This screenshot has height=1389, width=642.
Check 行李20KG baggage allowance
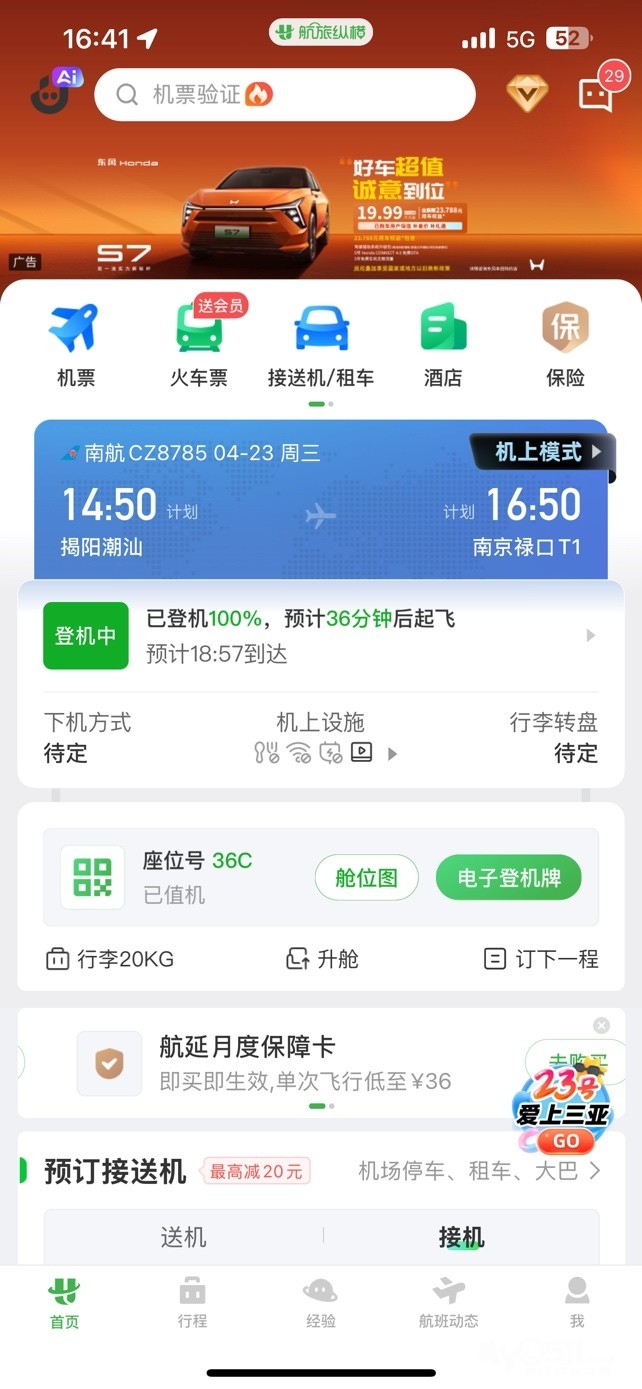(x=110, y=959)
